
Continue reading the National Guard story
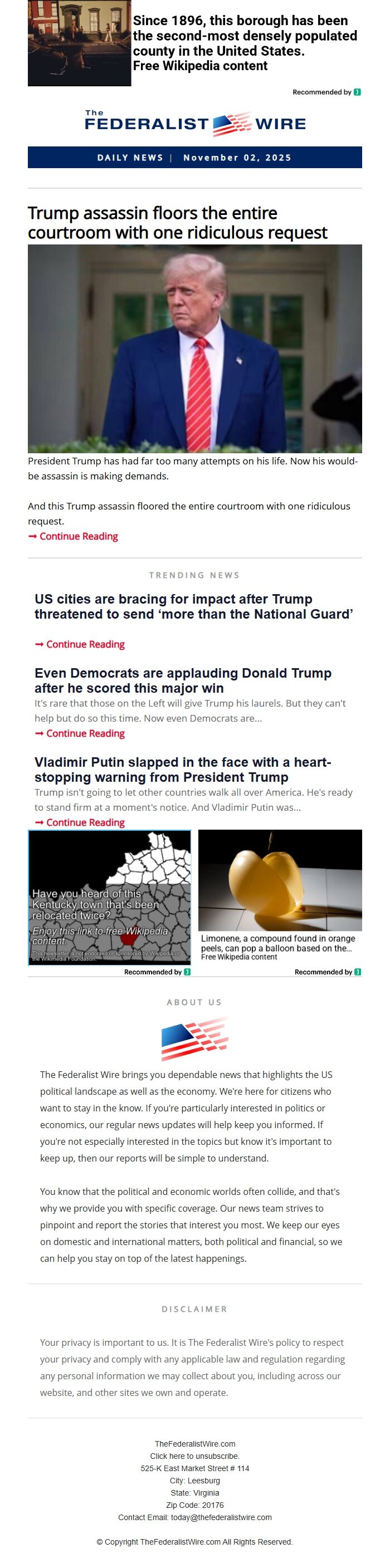[x=85, y=644]
